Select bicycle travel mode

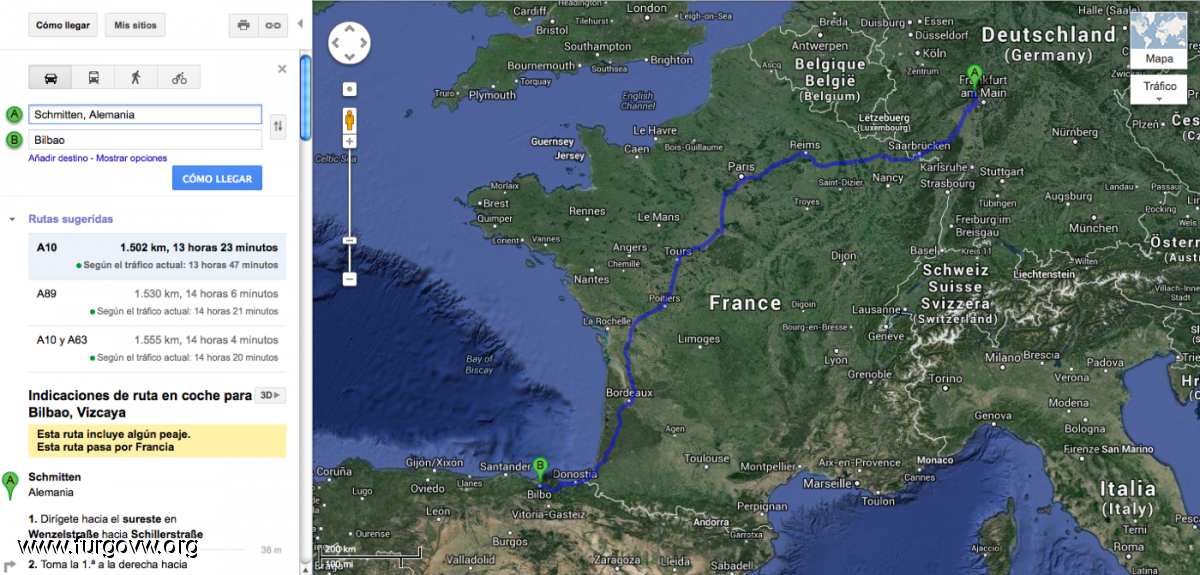179,77
